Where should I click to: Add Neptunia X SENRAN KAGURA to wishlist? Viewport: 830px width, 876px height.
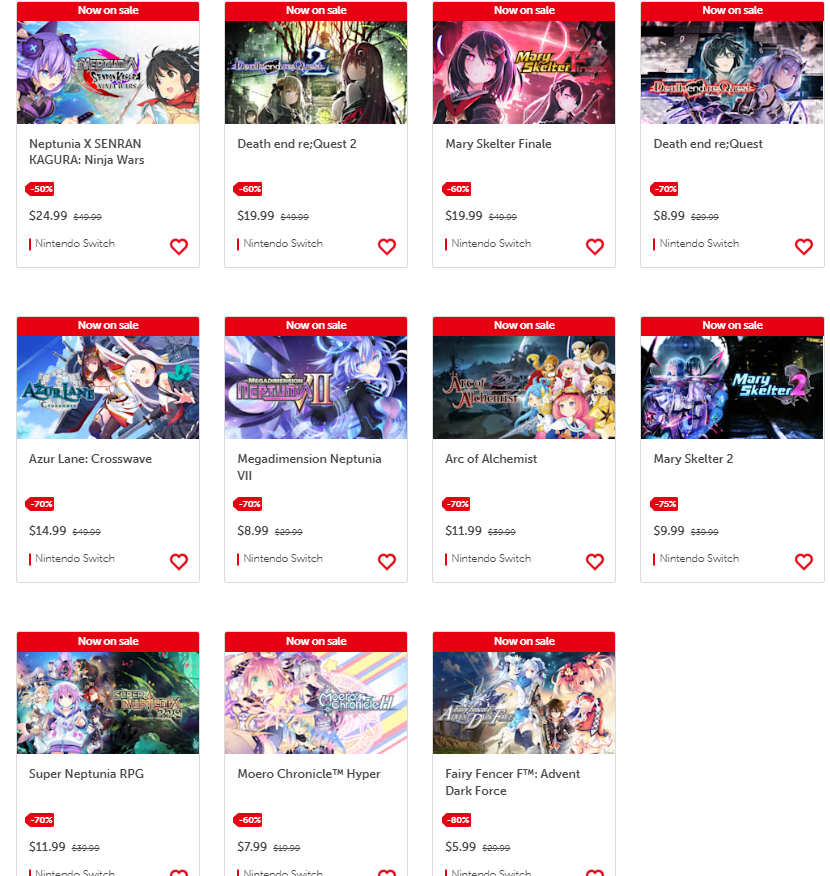coord(179,246)
